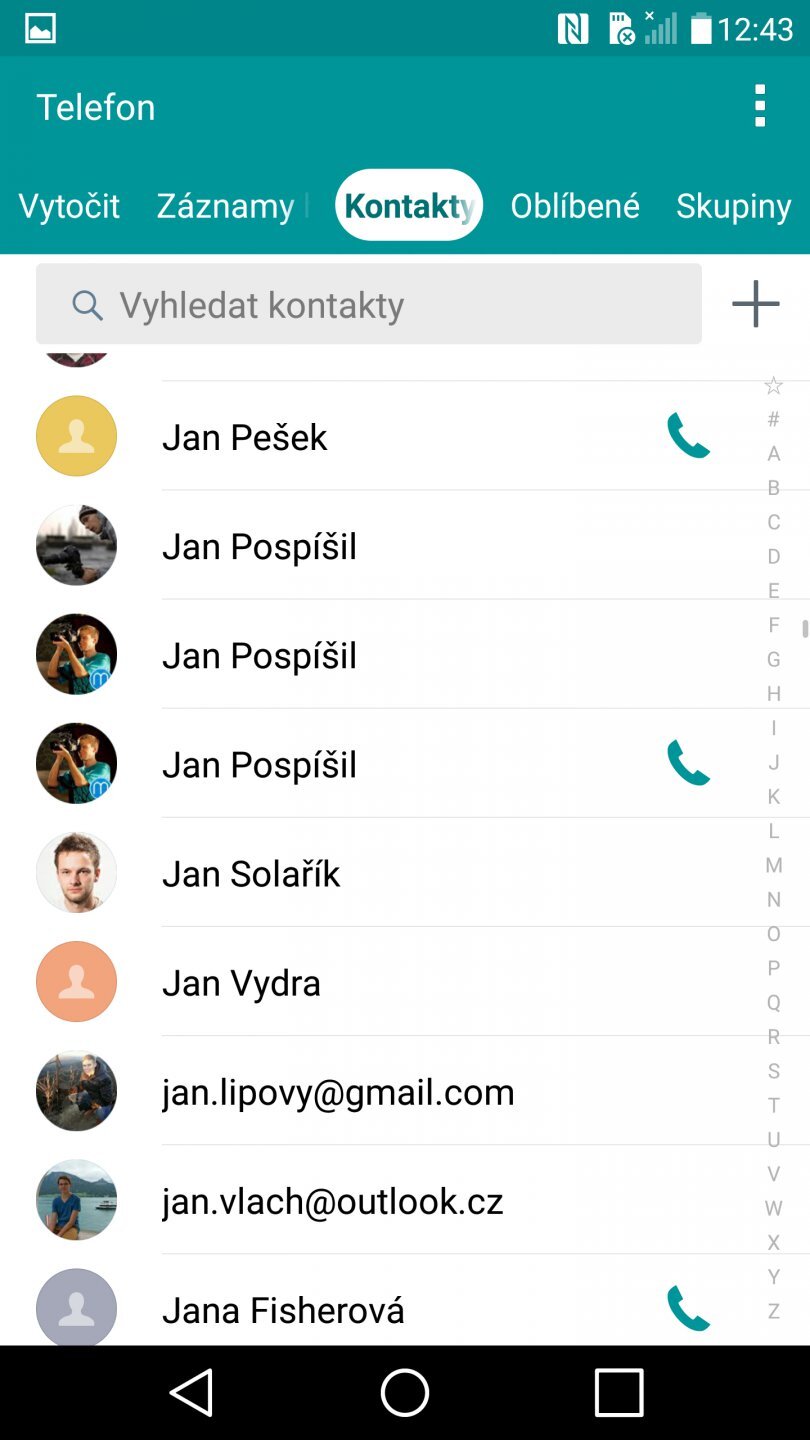
Task: Jump to letter M in the index
Action: (773, 865)
